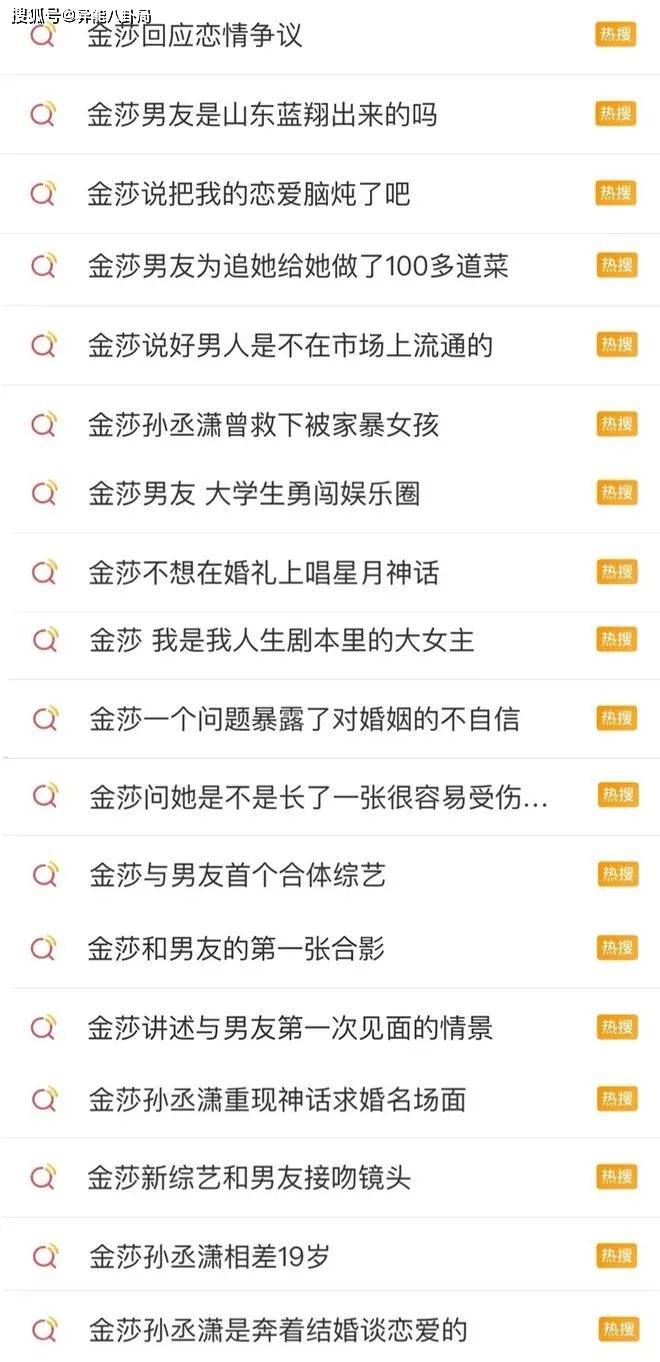Select 金莎男友是山东蓝翔出来的吗
Viewport: 660px width, 1362px height.
330,114
